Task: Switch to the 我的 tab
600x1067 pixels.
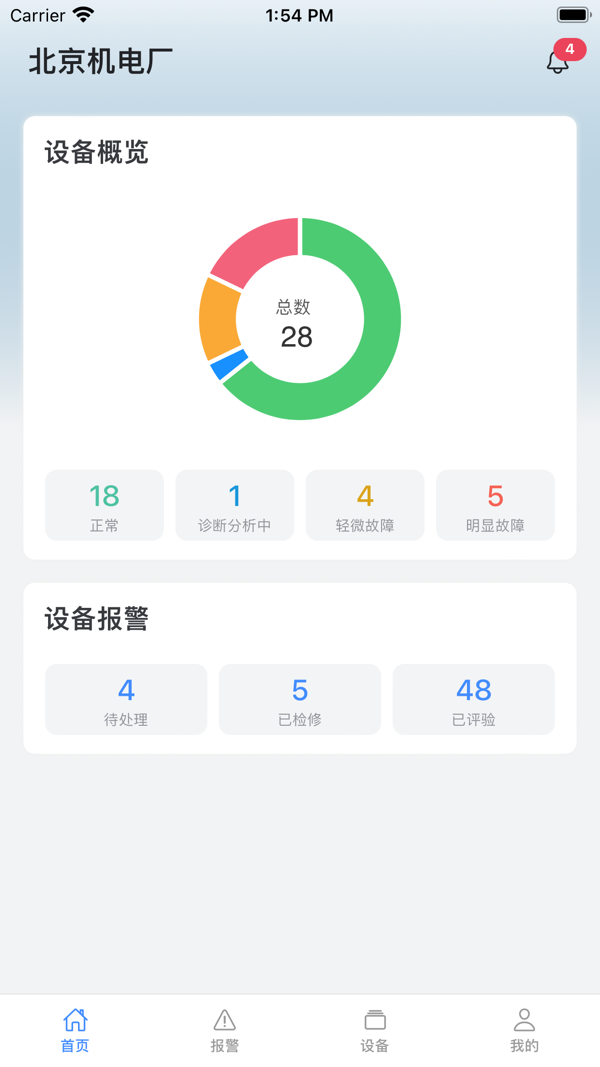Action: pos(524,1030)
